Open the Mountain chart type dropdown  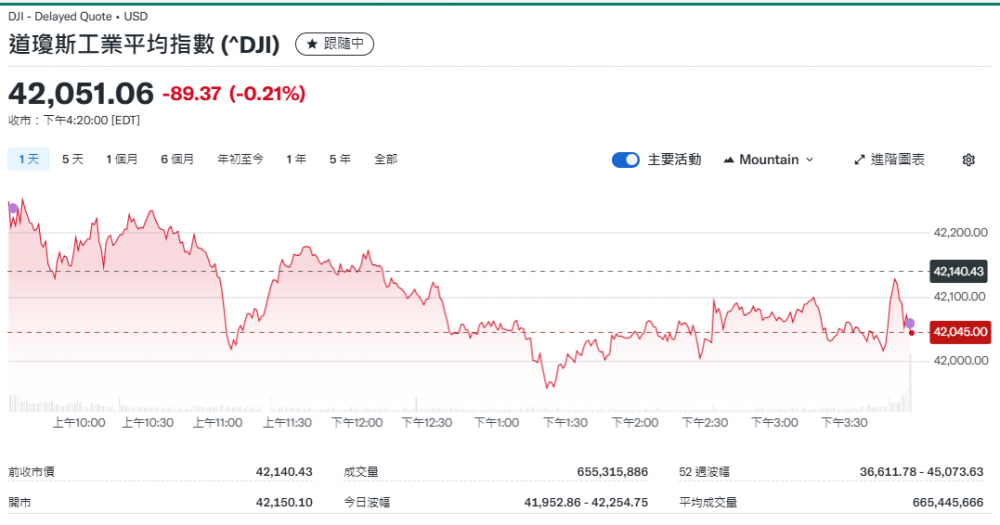click(768, 160)
